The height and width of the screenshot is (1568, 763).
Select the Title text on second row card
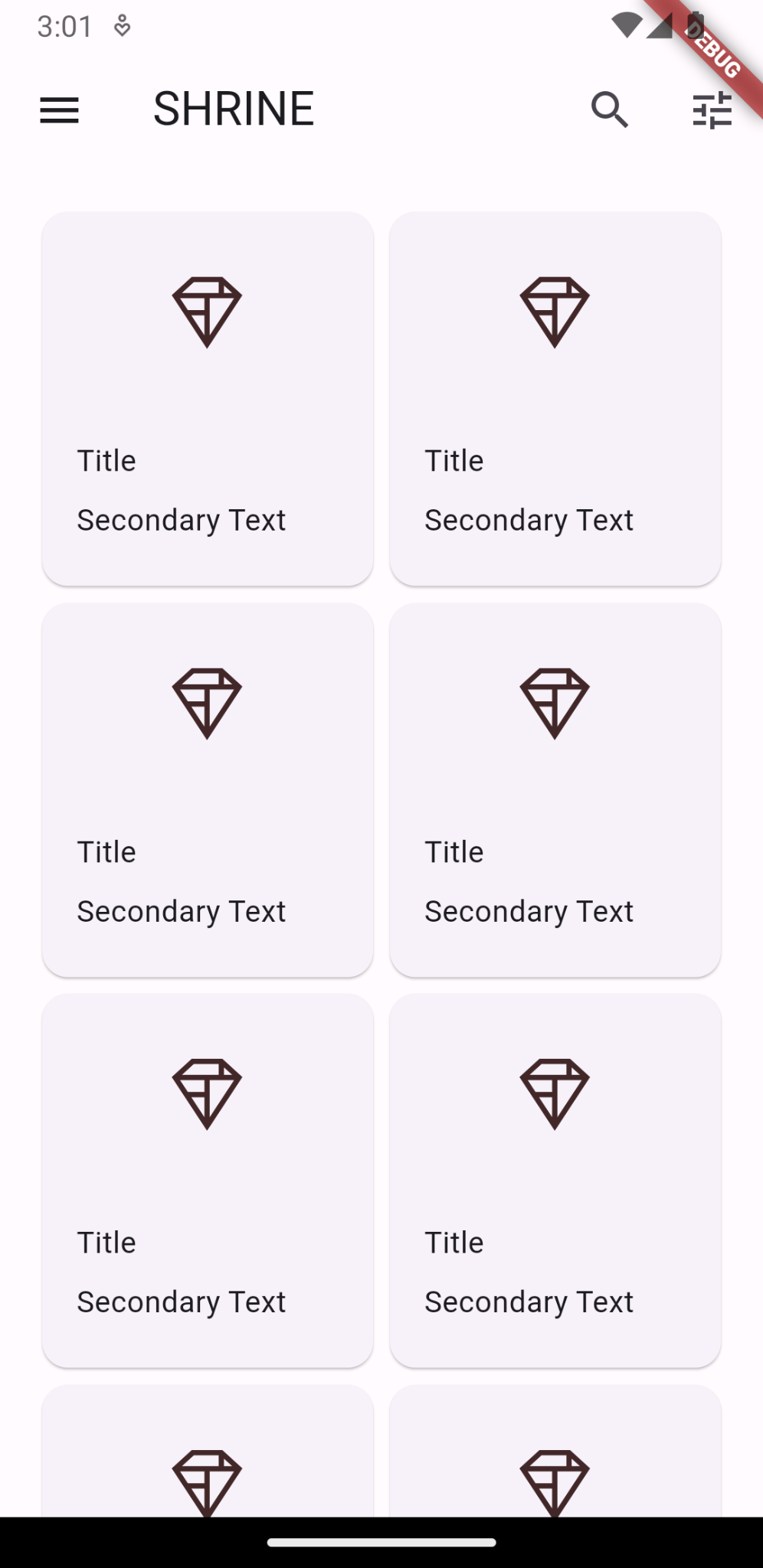[x=106, y=851]
